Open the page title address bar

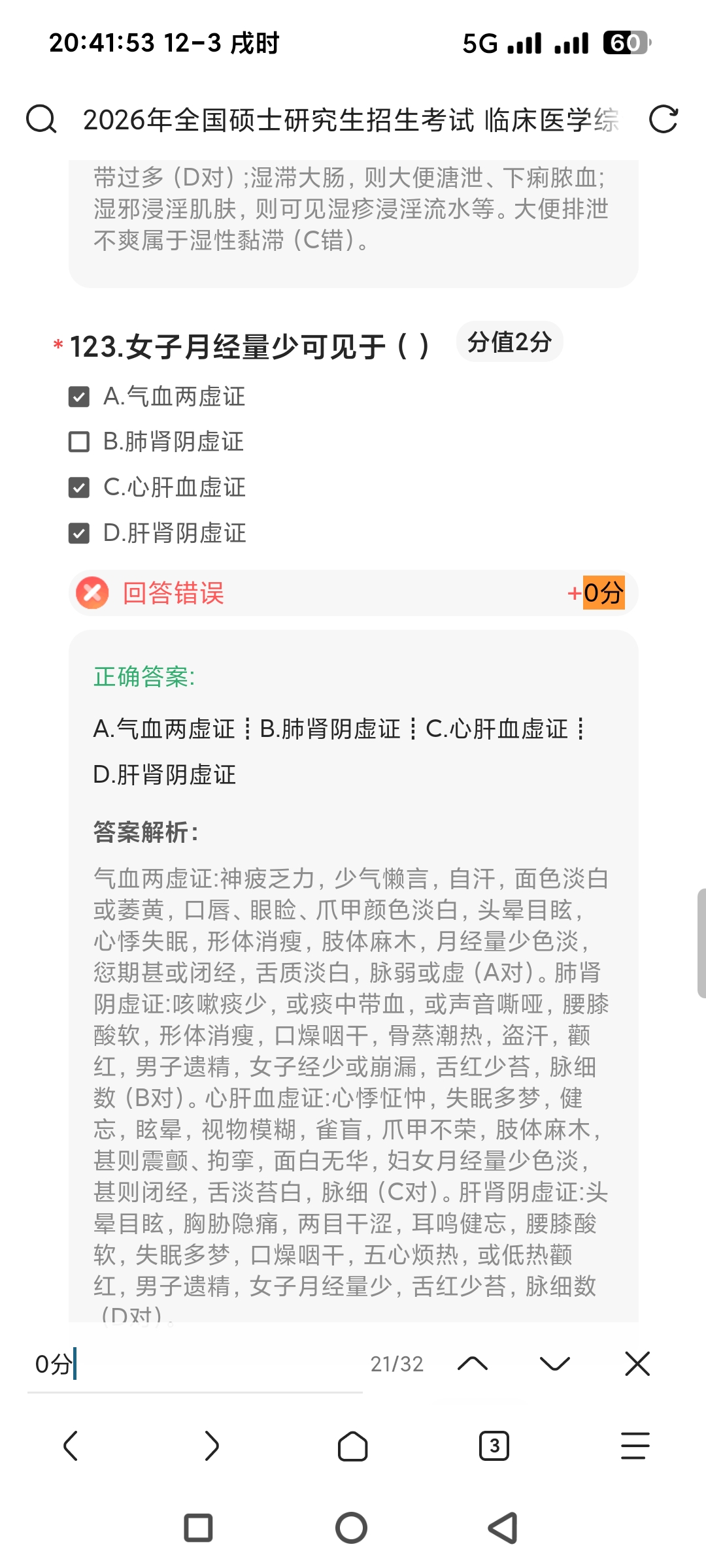coord(350,120)
